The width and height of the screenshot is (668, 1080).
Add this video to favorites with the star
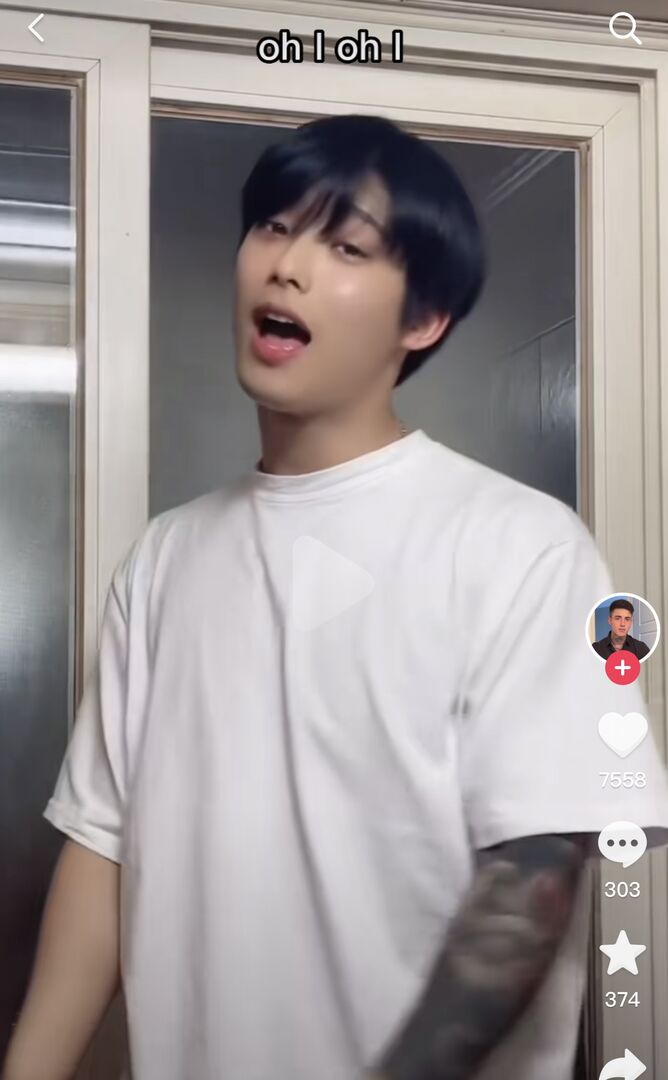622,953
